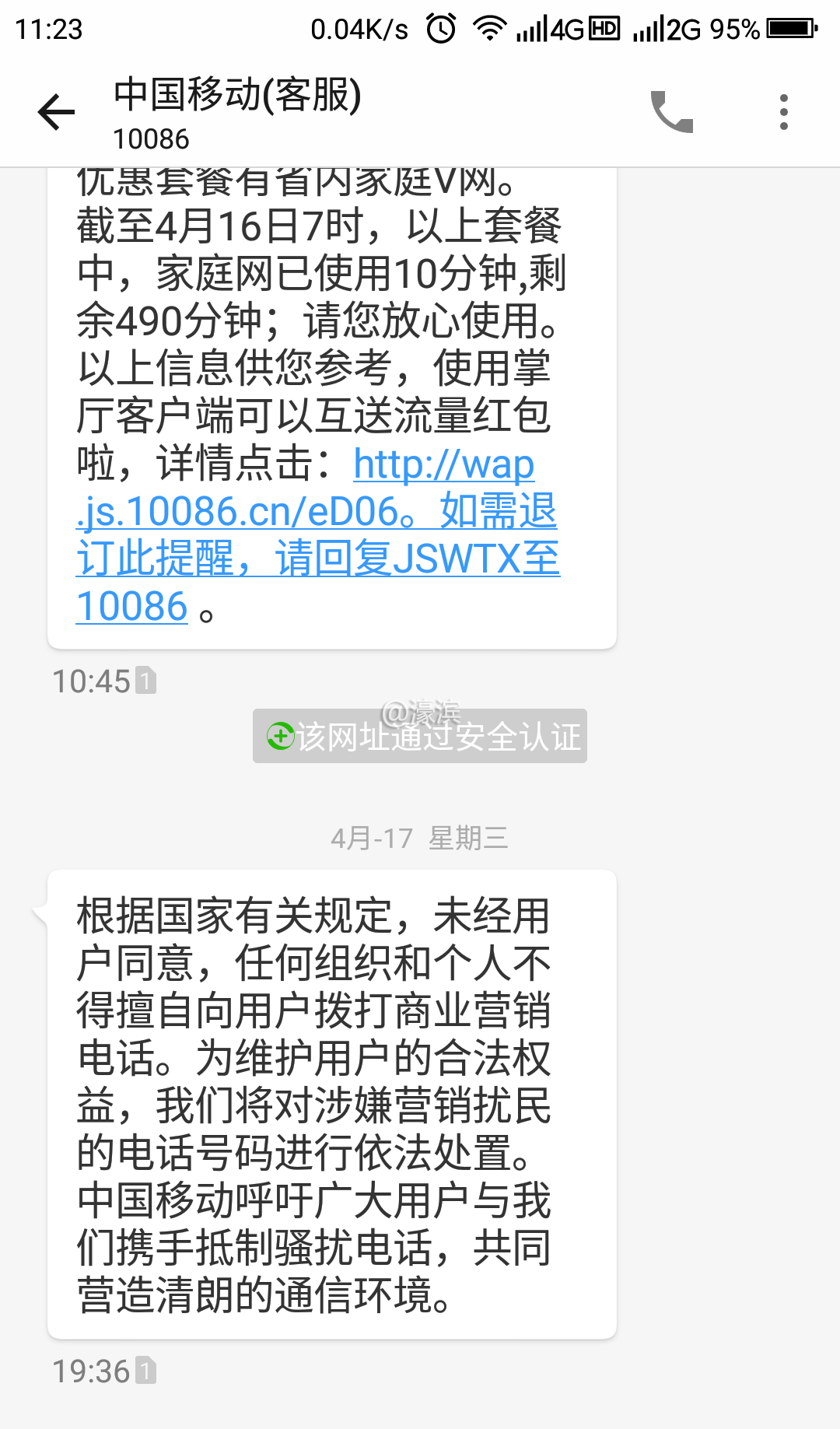Image resolution: width=840 pixels, height=1429 pixels.
Task: Open the overflow menu
Action: [x=783, y=112]
